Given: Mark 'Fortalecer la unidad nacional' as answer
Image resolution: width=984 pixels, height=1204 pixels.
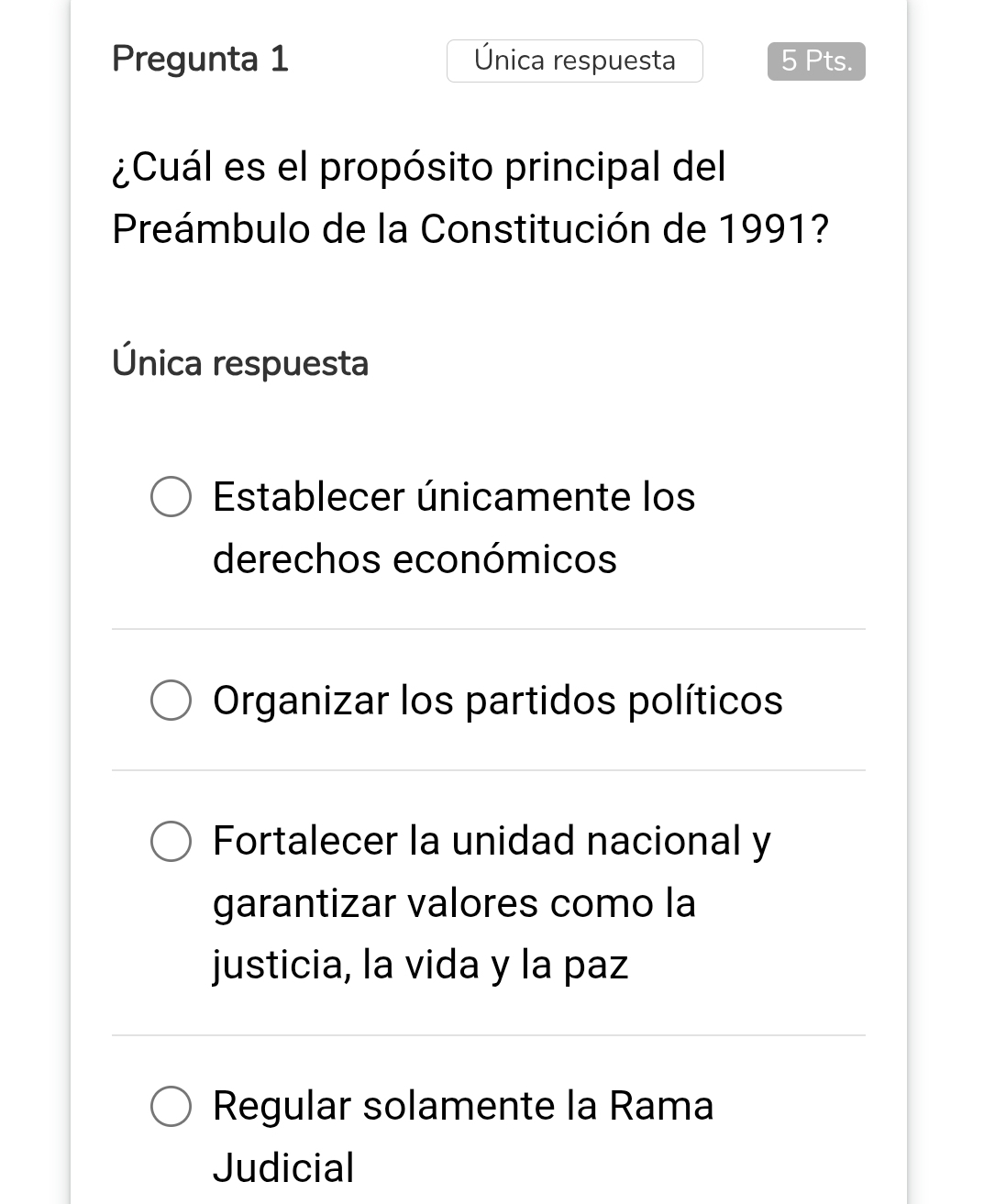Looking at the screenshot, I should point(171,842).
